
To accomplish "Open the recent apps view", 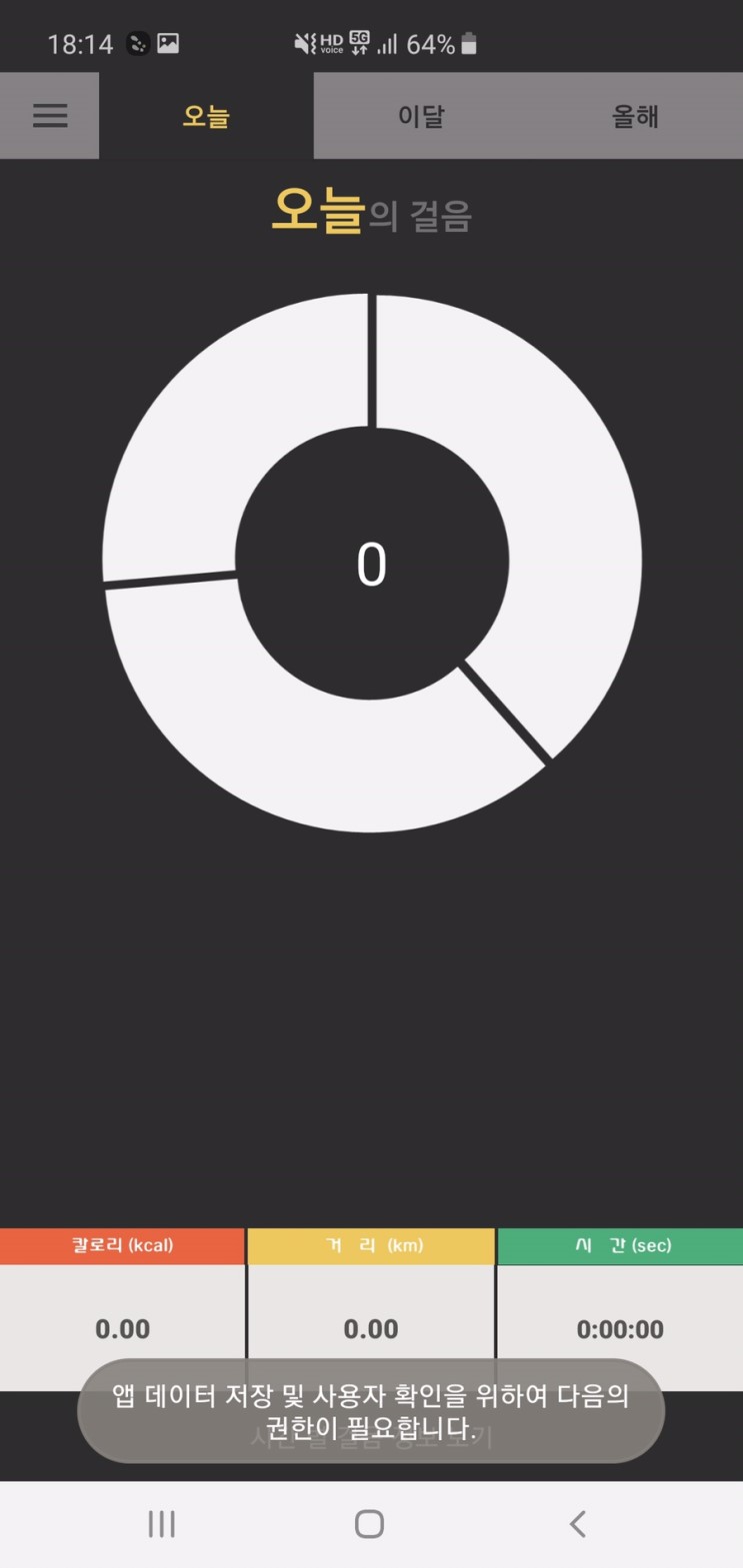I will pyautogui.click(x=162, y=1523).
